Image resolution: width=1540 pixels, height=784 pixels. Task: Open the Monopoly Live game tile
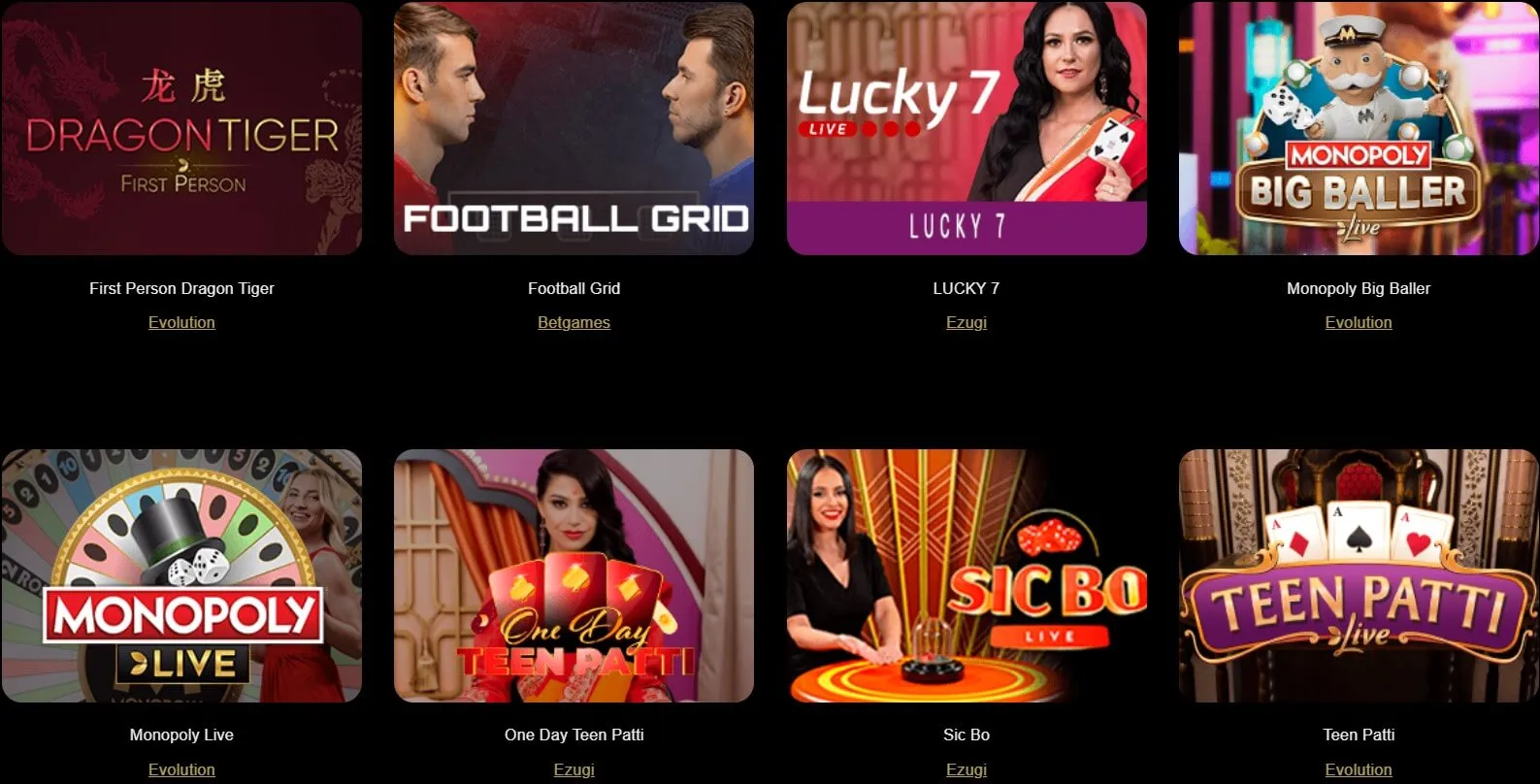click(x=181, y=575)
